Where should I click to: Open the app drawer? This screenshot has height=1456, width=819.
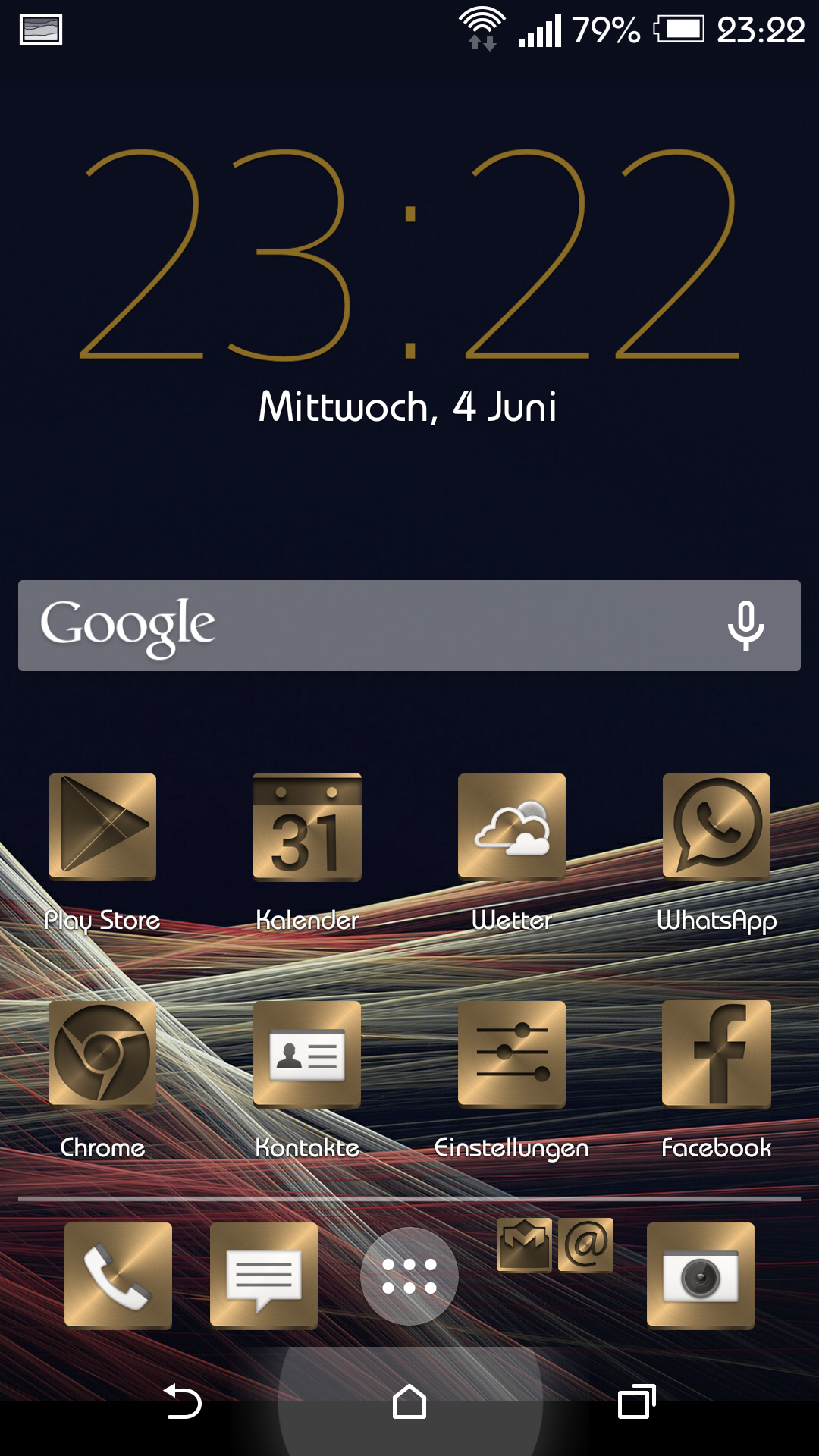tap(409, 1276)
